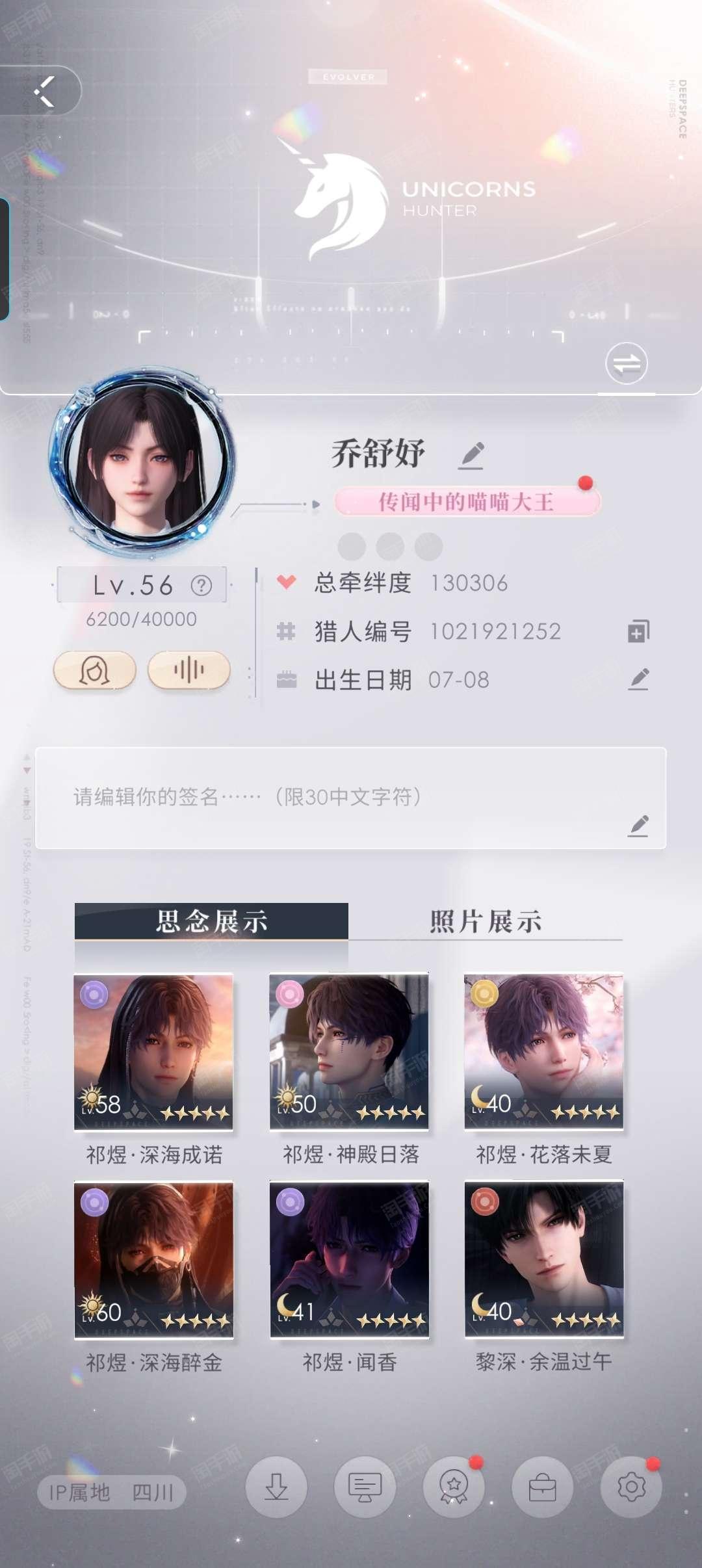The image size is (702, 1568).
Task: Open the title badge 传闻中的喵喵大王
Action: pyautogui.click(x=467, y=502)
